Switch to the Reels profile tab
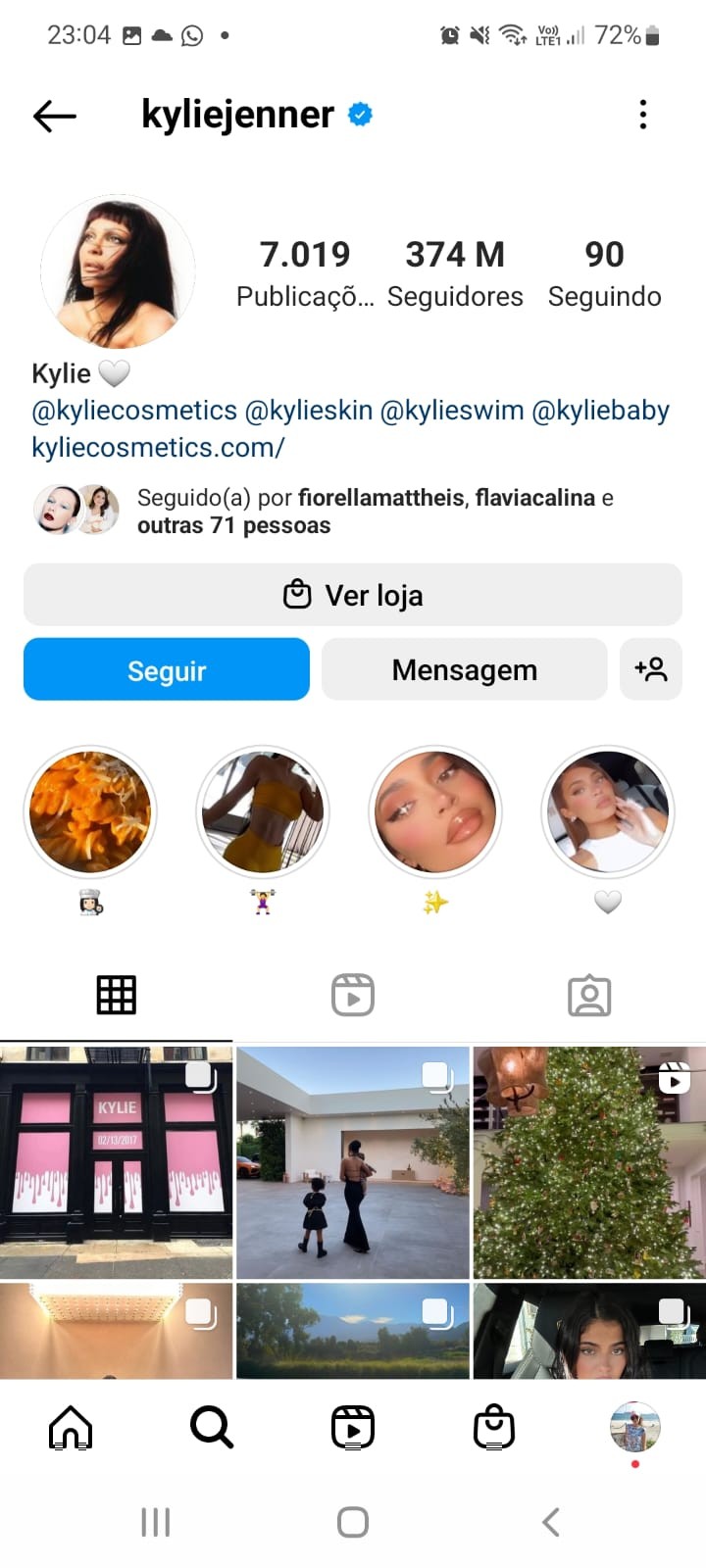Screen dimensions: 706x1568 [x=353, y=995]
